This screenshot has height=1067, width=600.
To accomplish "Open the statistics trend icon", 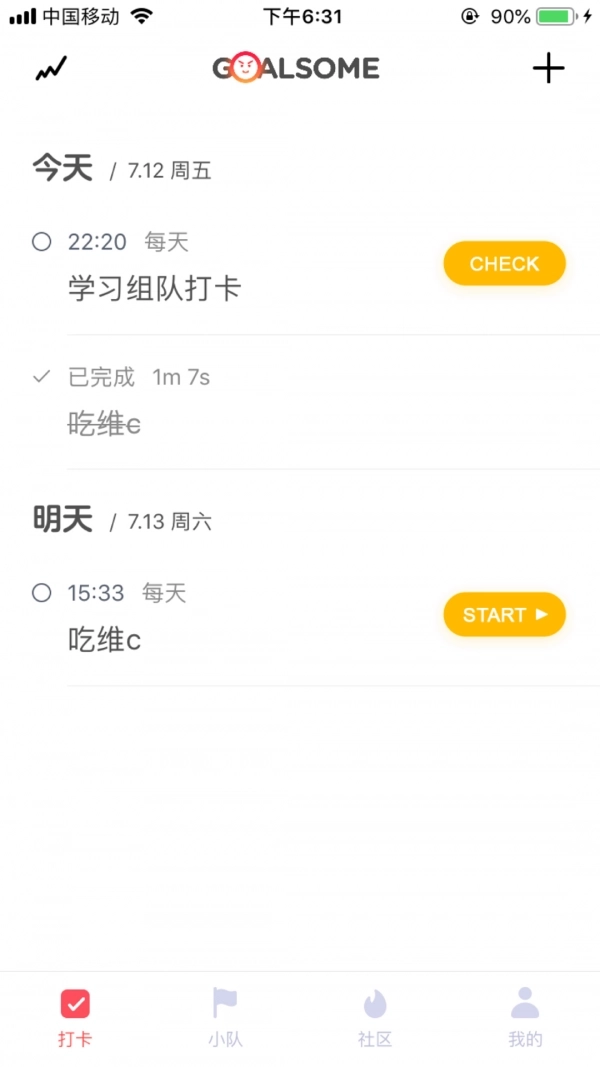I will 51,69.
